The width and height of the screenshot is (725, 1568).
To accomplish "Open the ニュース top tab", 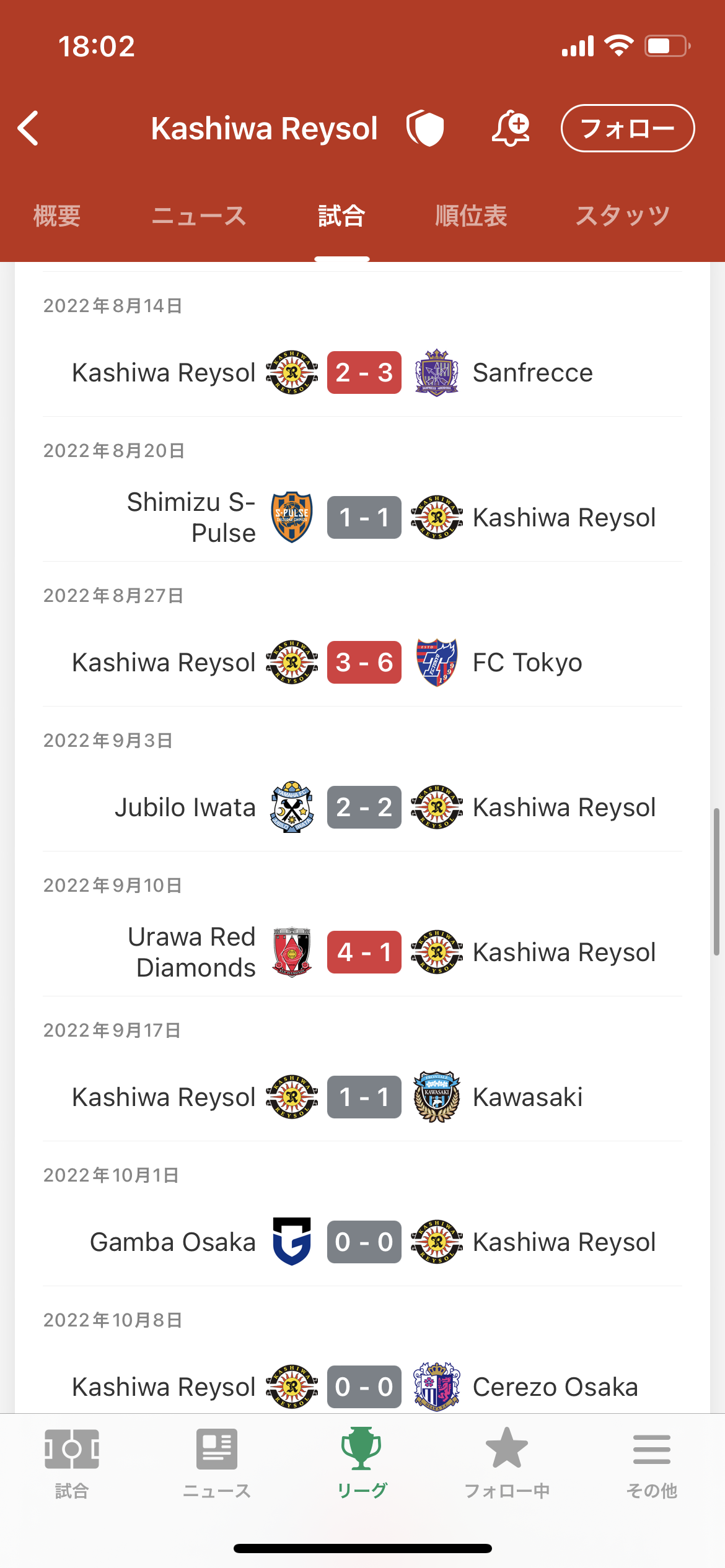I will (x=199, y=216).
